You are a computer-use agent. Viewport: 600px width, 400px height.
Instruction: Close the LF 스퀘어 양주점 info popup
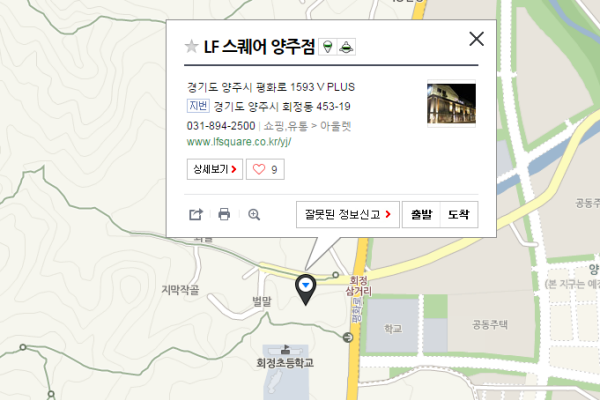[476, 39]
